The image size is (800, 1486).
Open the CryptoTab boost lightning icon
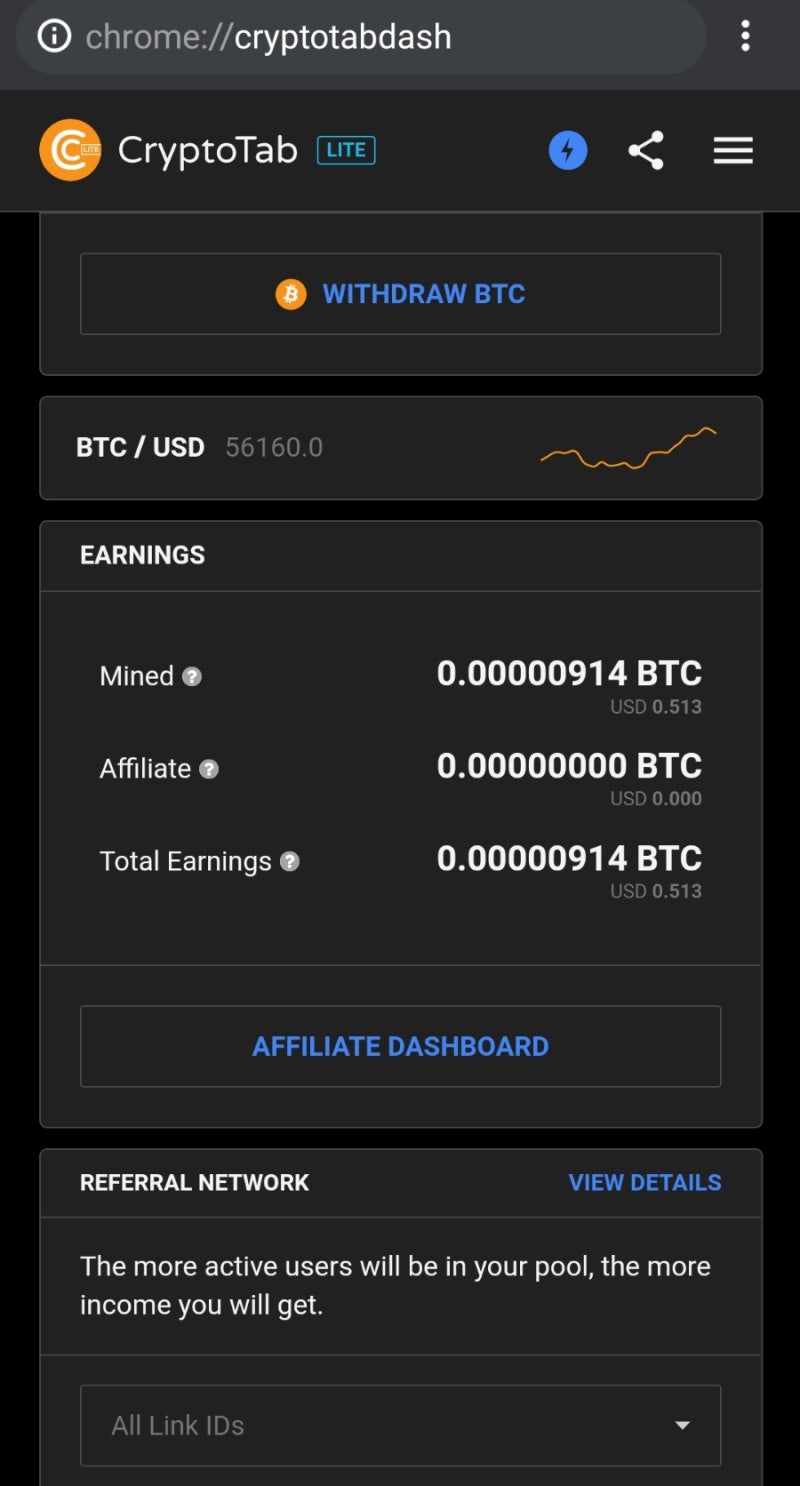[x=567, y=150]
